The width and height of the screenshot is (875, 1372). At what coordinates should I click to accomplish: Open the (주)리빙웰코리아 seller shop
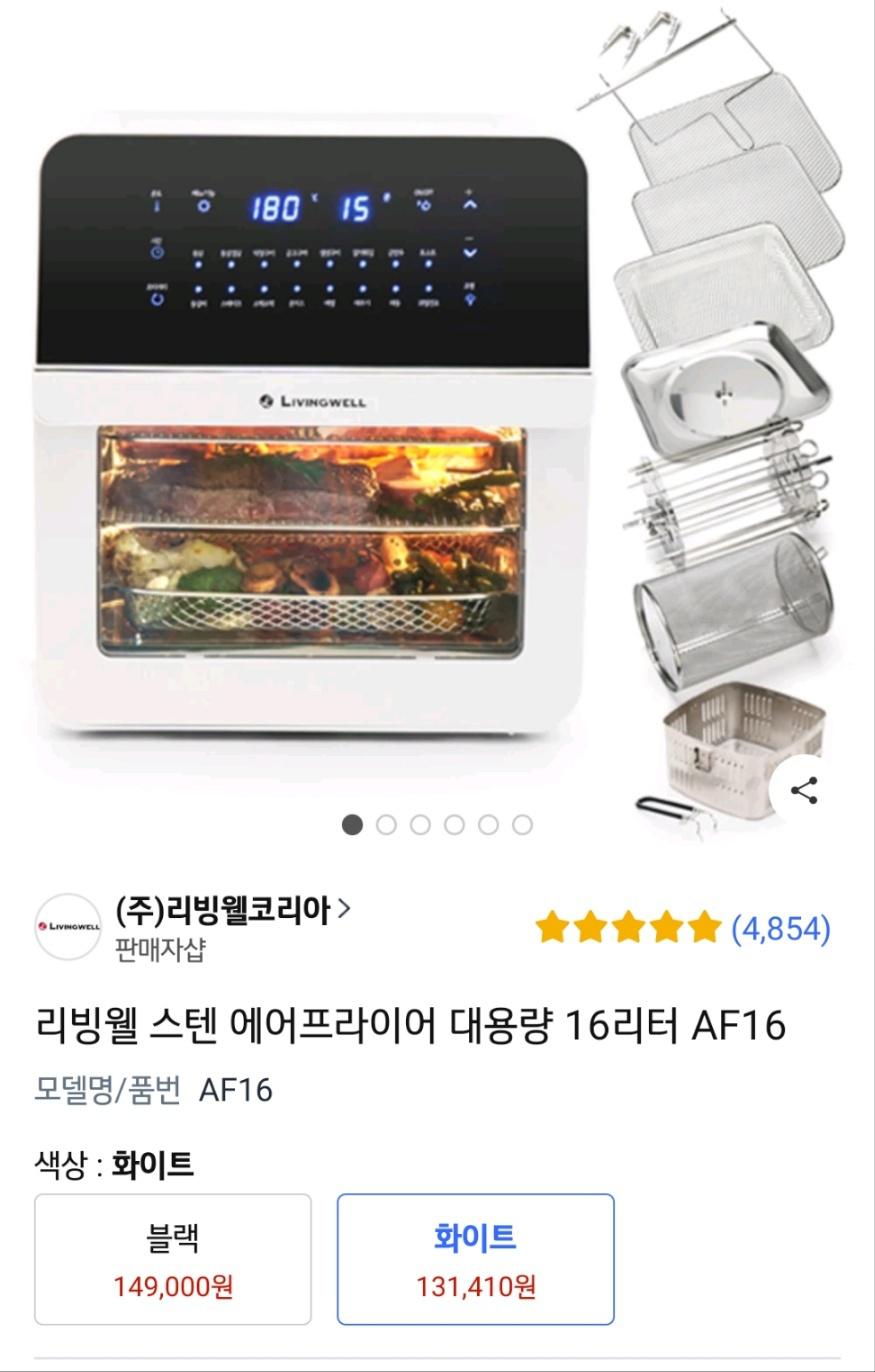pyautogui.click(x=232, y=910)
